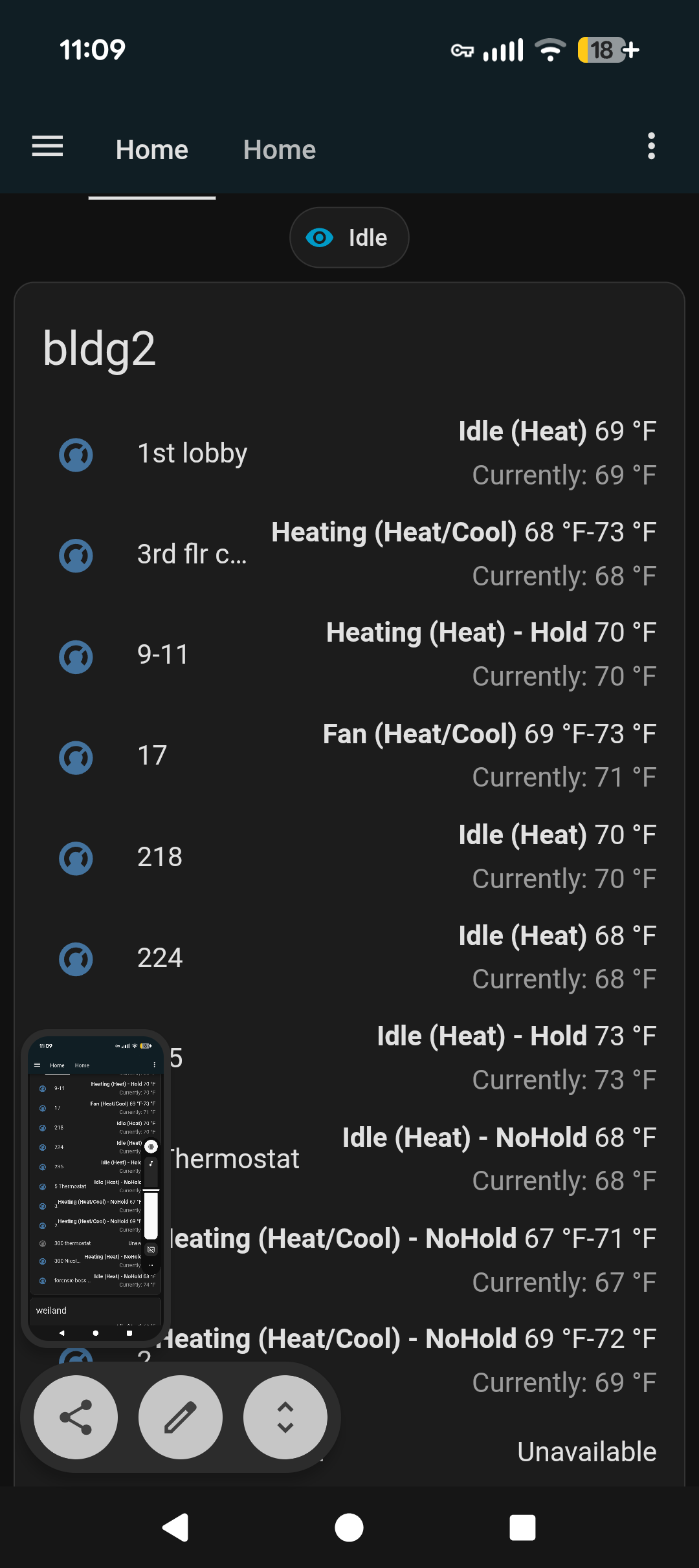Edit the screenshot with the pencil
The height and width of the screenshot is (1568, 699).
pyautogui.click(x=181, y=1417)
